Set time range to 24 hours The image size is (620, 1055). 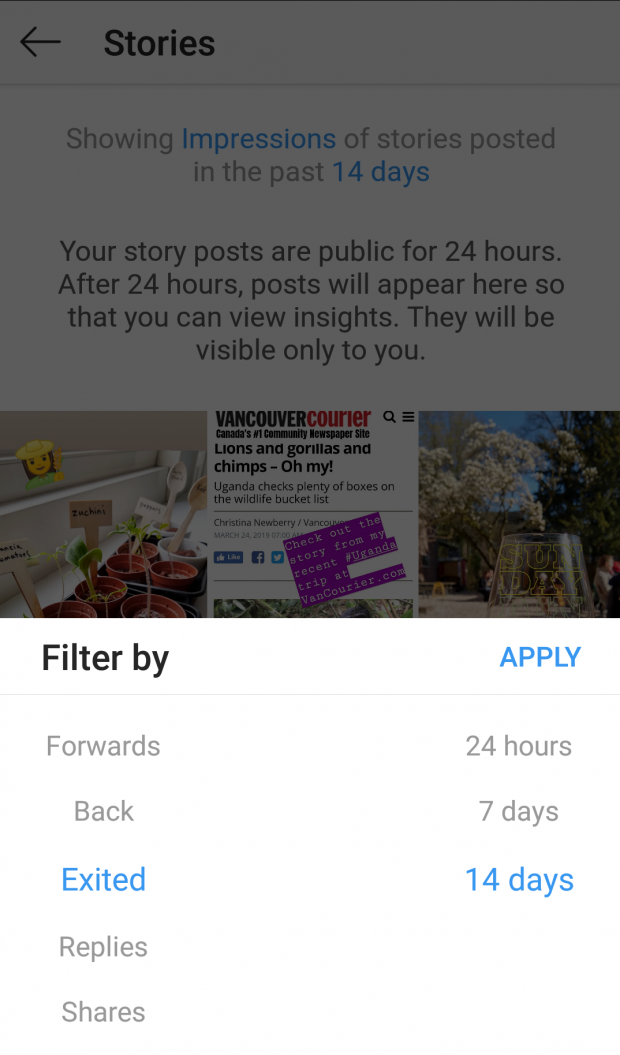pyautogui.click(x=518, y=746)
